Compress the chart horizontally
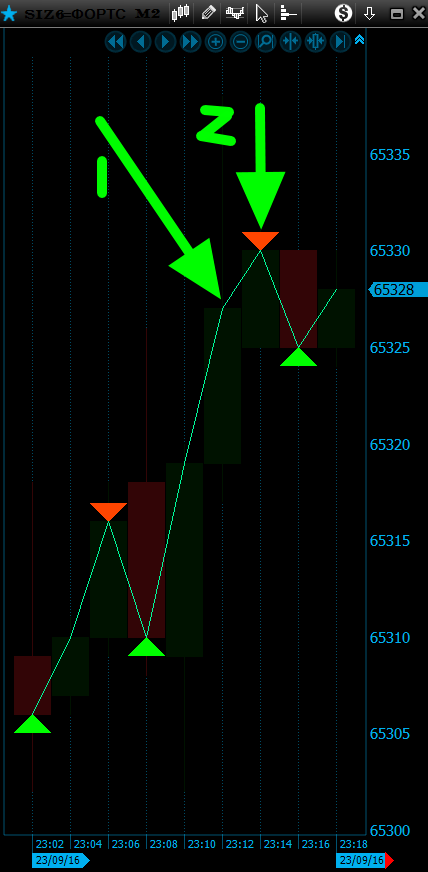The width and height of the screenshot is (428, 872). [291, 42]
